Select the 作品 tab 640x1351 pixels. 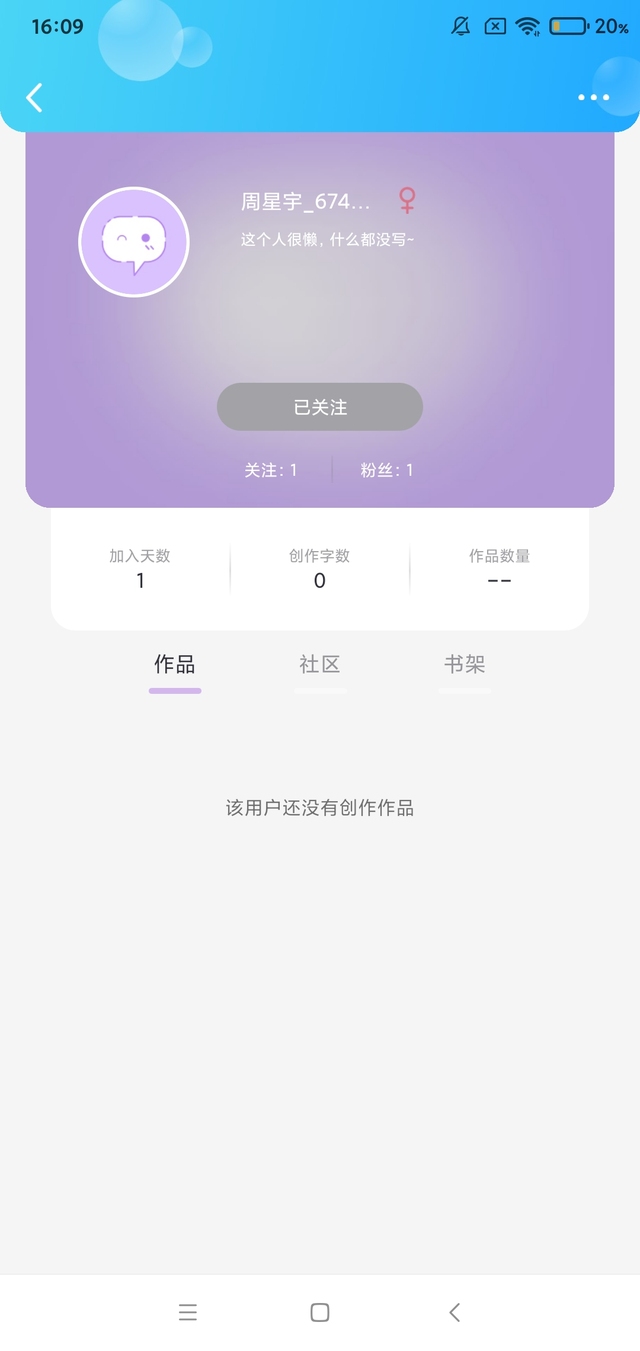click(x=175, y=665)
